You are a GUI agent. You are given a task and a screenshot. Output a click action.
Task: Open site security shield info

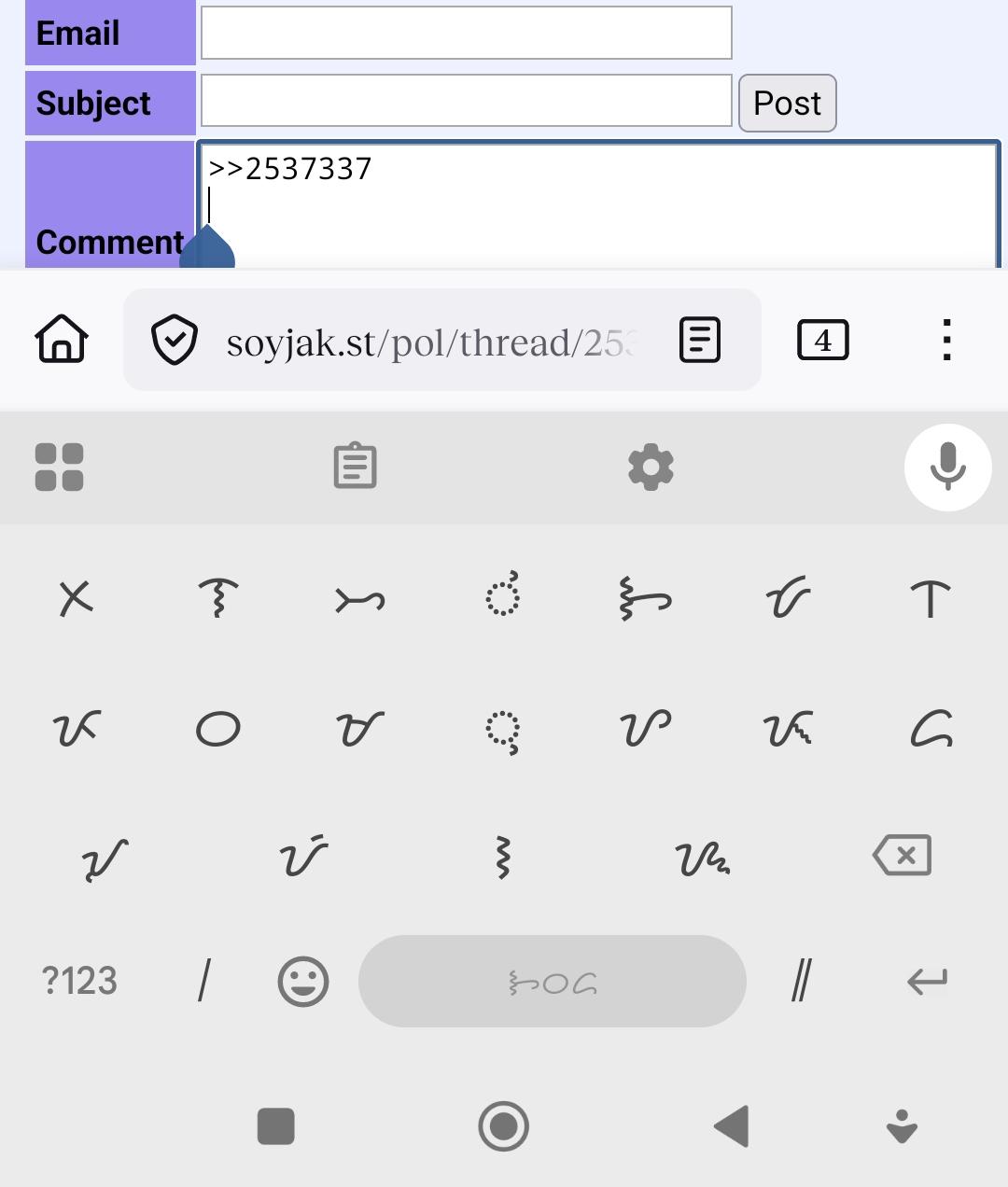click(175, 341)
